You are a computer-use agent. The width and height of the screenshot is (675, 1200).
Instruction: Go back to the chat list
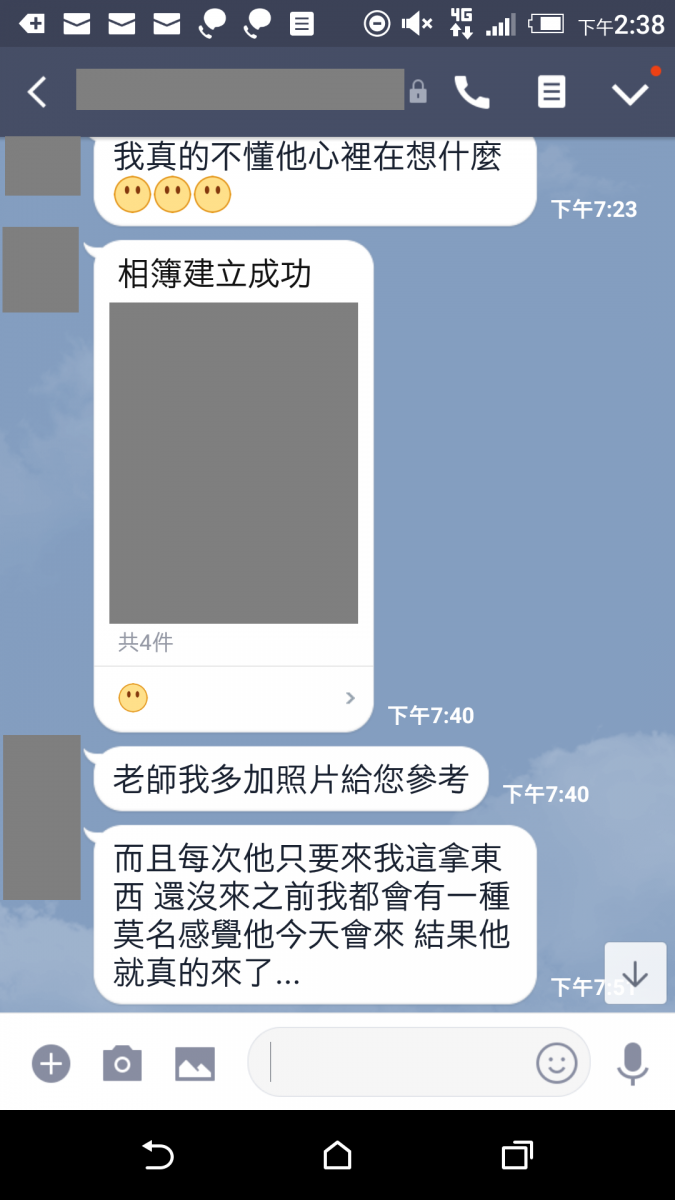(37, 93)
